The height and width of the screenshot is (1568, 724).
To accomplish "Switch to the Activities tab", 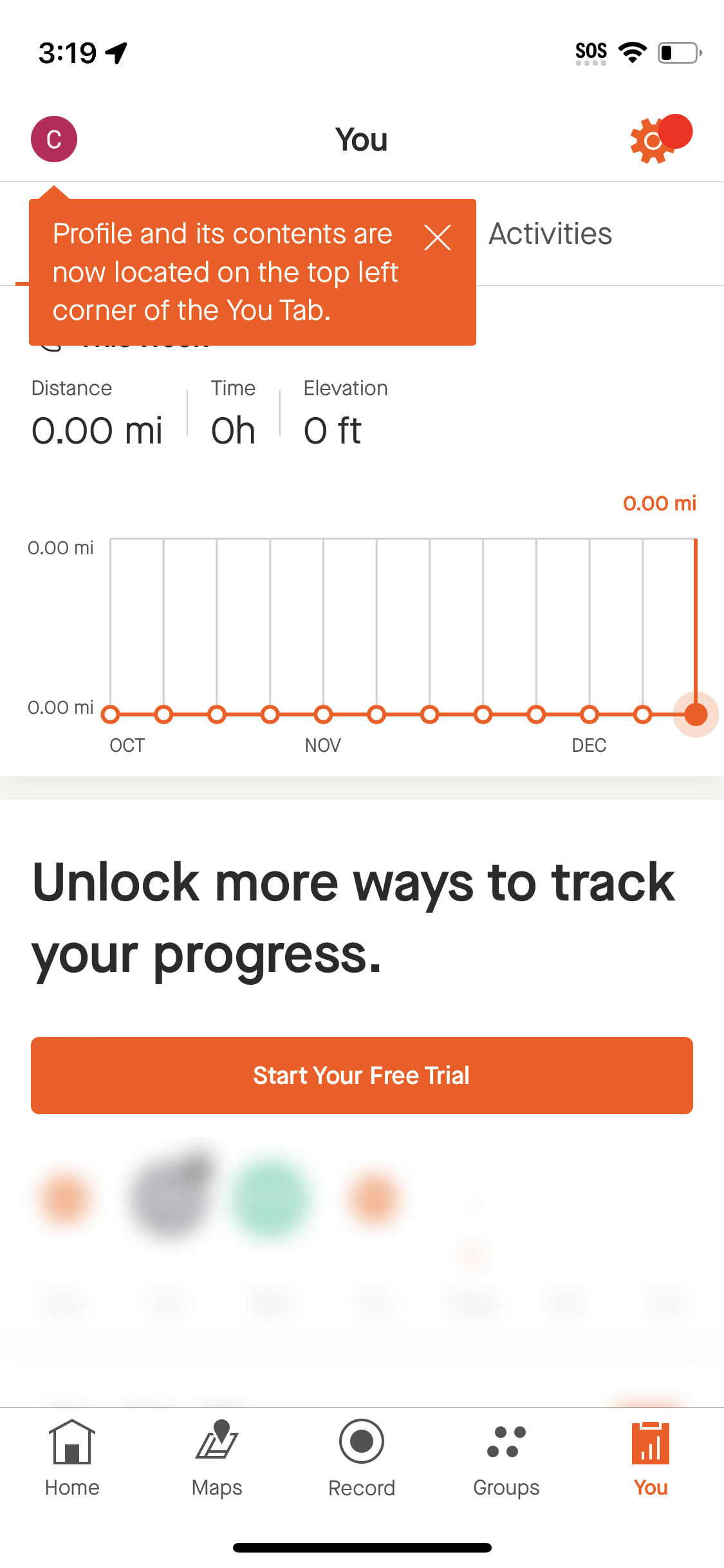I will click(550, 234).
